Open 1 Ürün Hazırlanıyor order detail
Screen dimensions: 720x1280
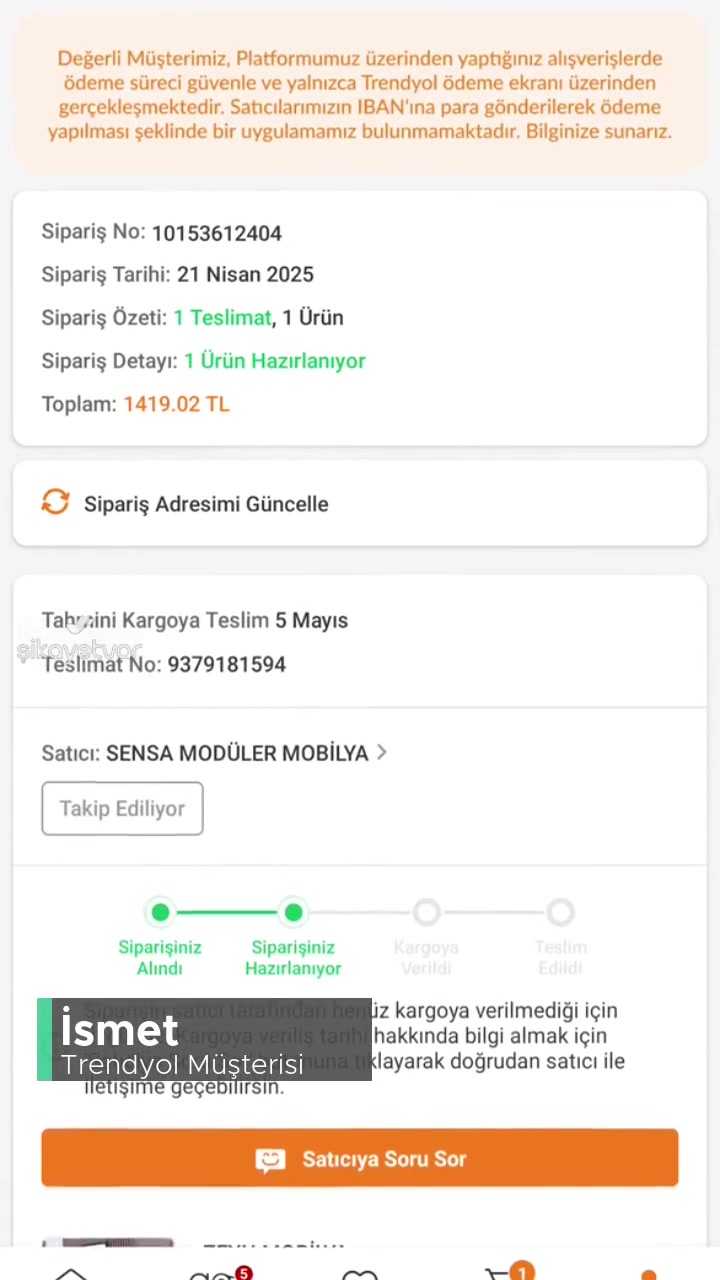(275, 361)
